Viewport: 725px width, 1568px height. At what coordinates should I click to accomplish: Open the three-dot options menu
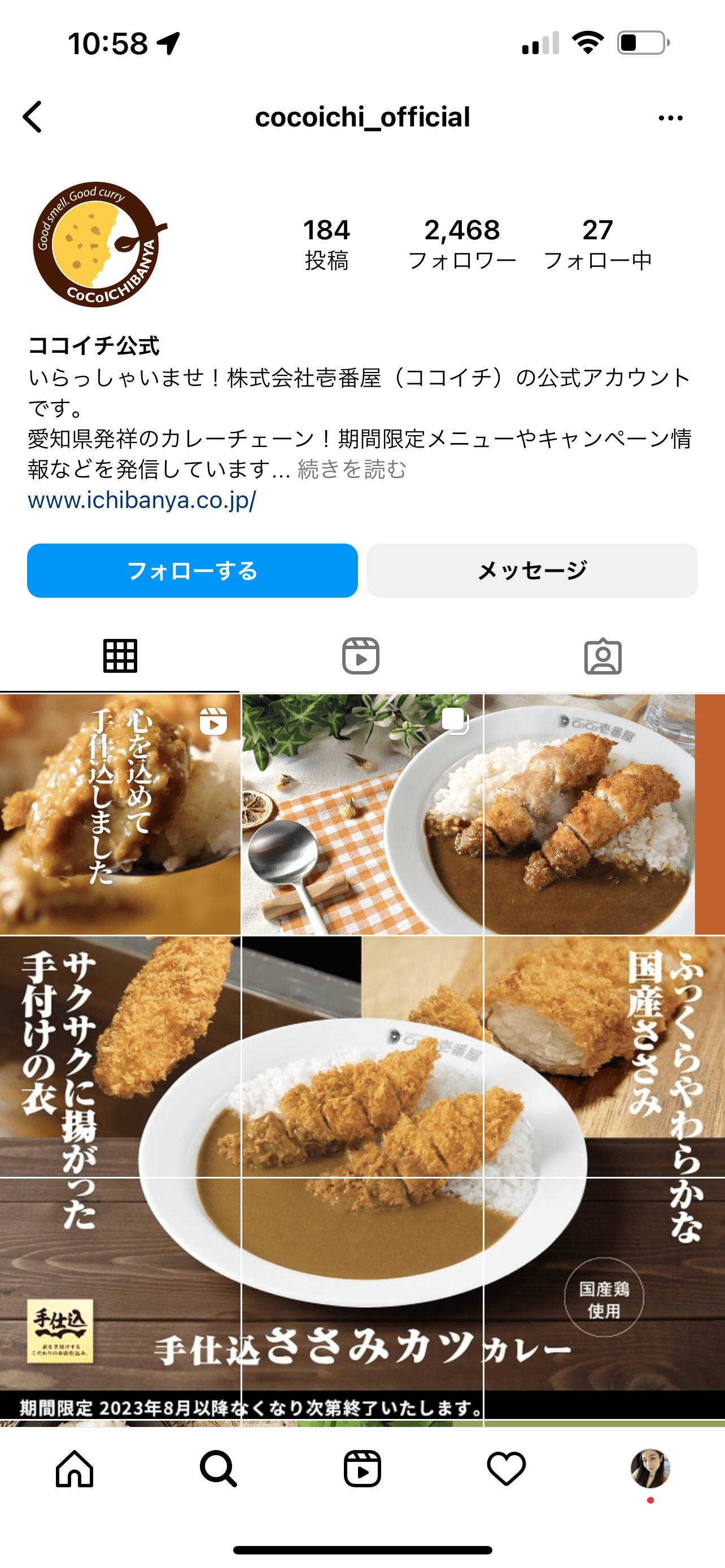(670, 118)
